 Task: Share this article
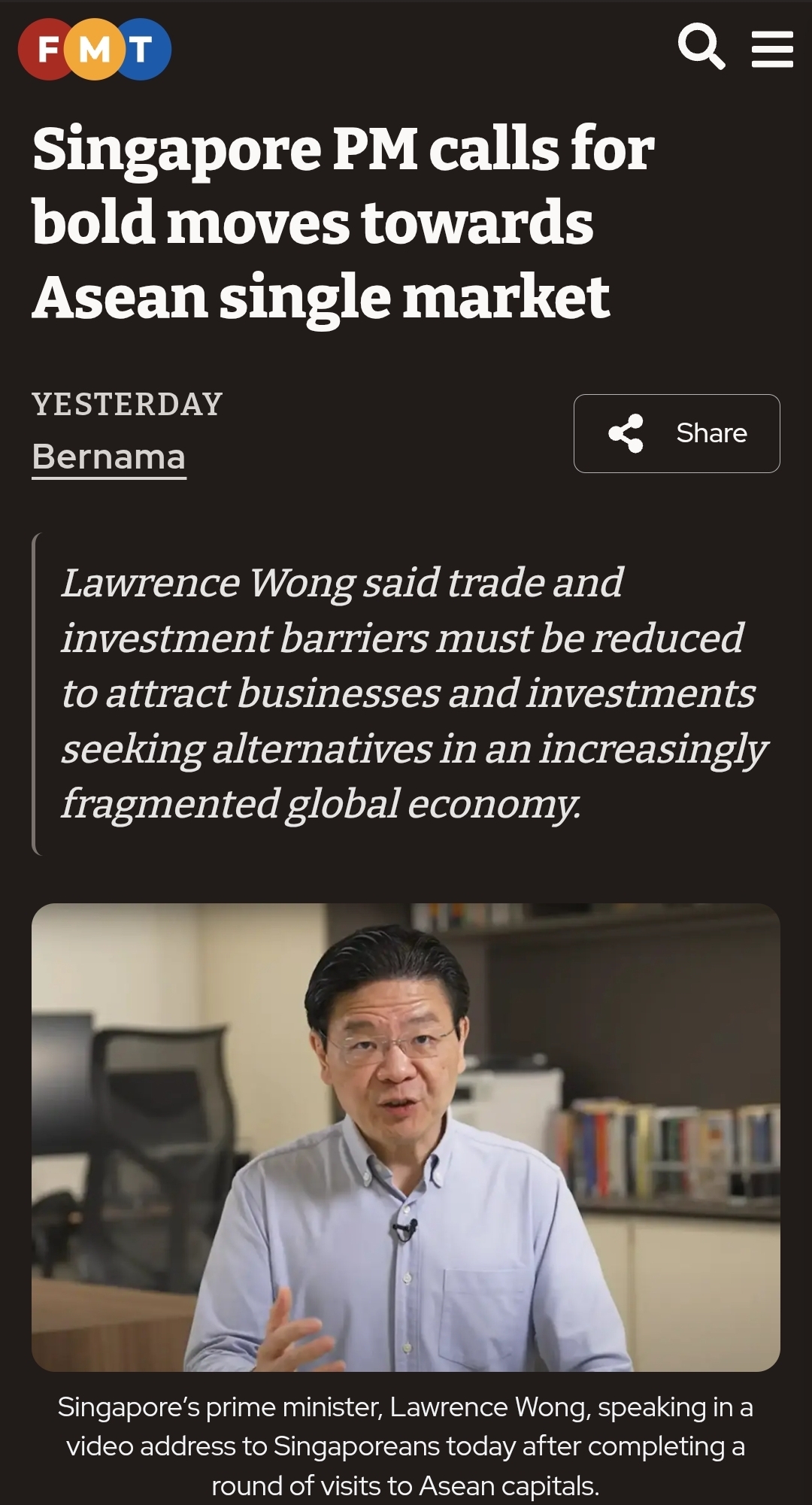click(677, 433)
